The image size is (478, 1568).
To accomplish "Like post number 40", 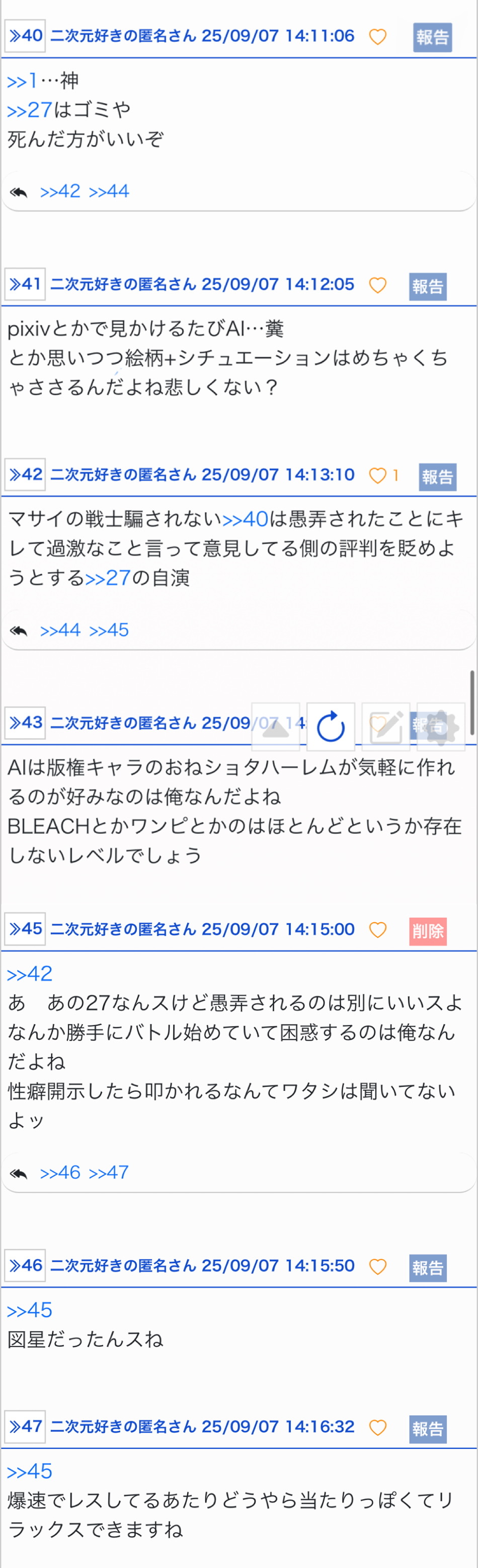I will click(x=377, y=37).
